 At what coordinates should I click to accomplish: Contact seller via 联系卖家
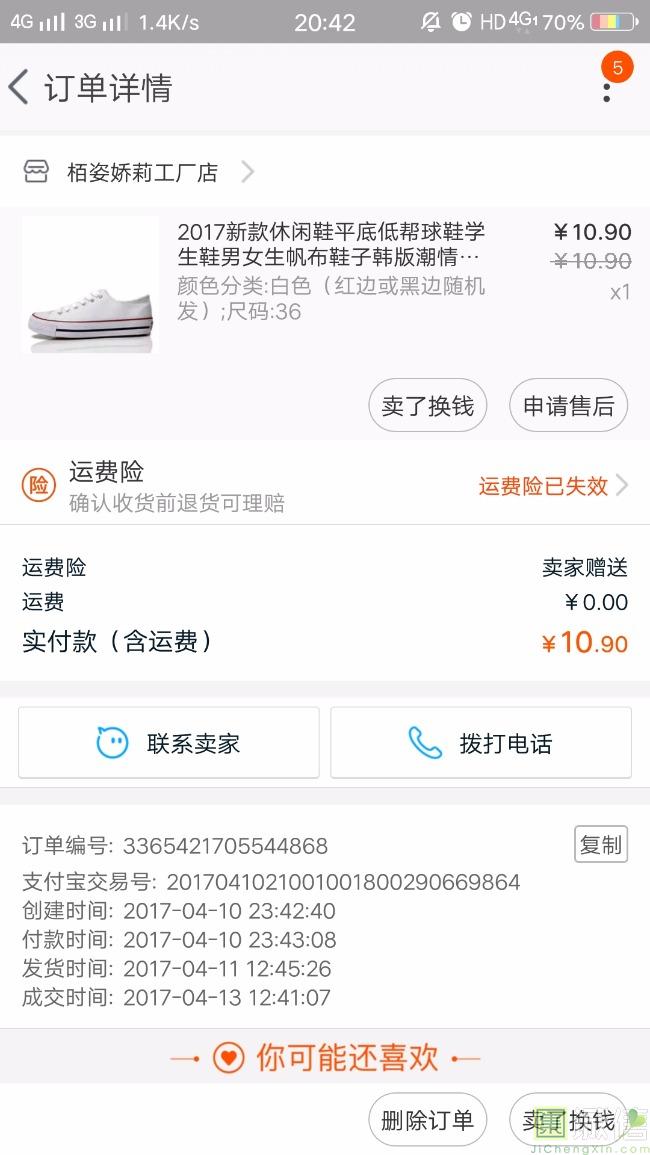click(x=168, y=743)
